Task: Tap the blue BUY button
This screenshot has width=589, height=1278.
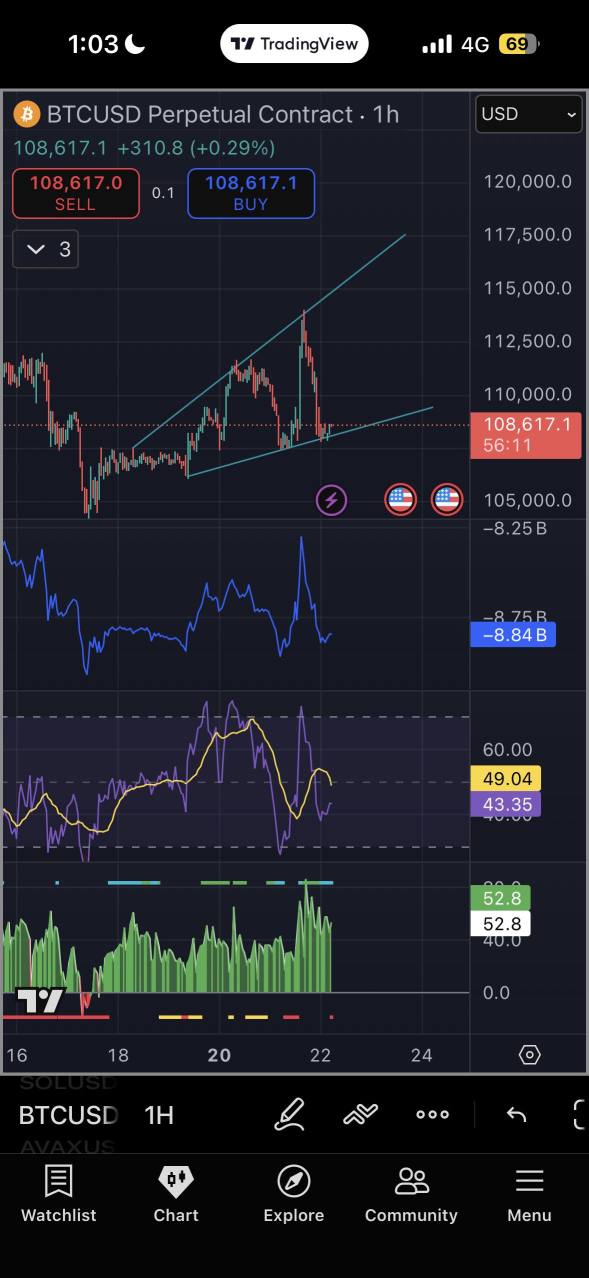Action: (x=251, y=193)
